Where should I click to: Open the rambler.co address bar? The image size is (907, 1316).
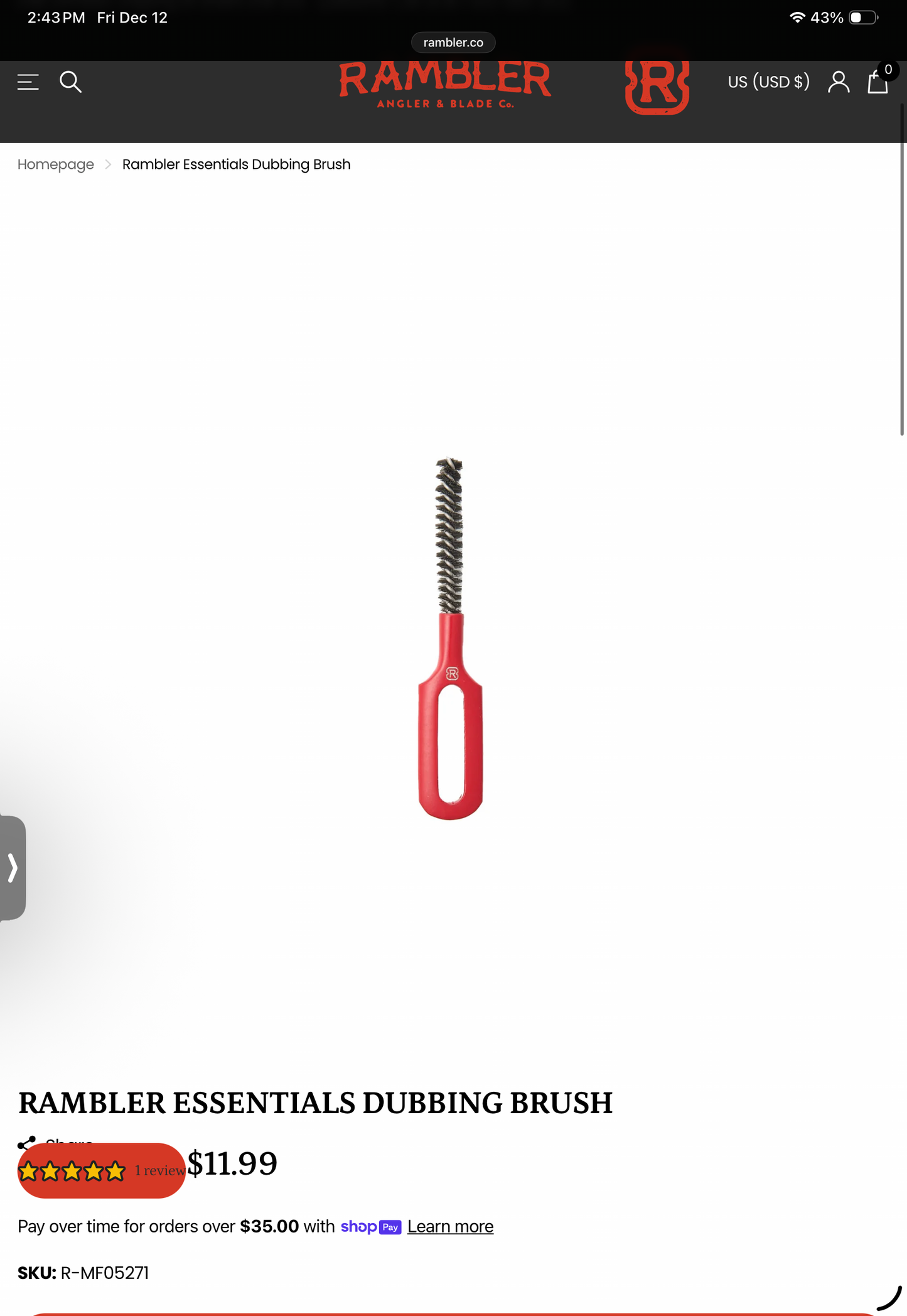click(x=453, y=42)
